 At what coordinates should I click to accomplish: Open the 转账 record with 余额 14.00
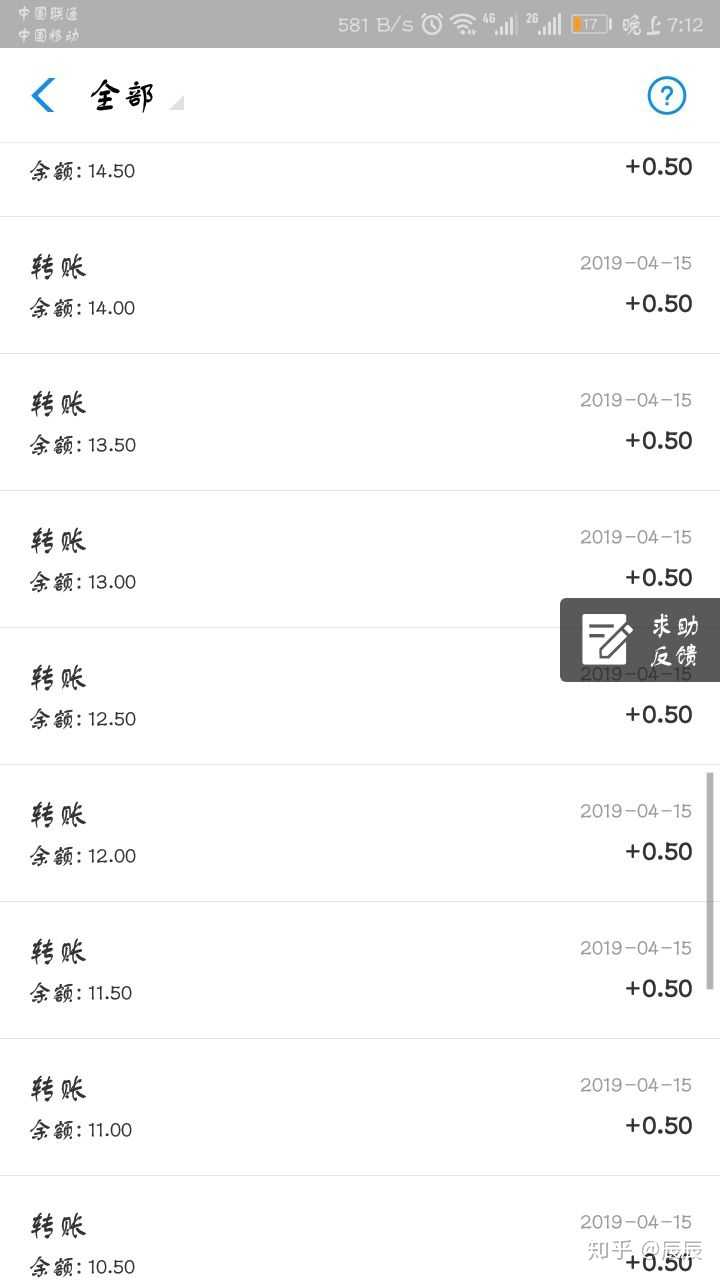[300, 285]
